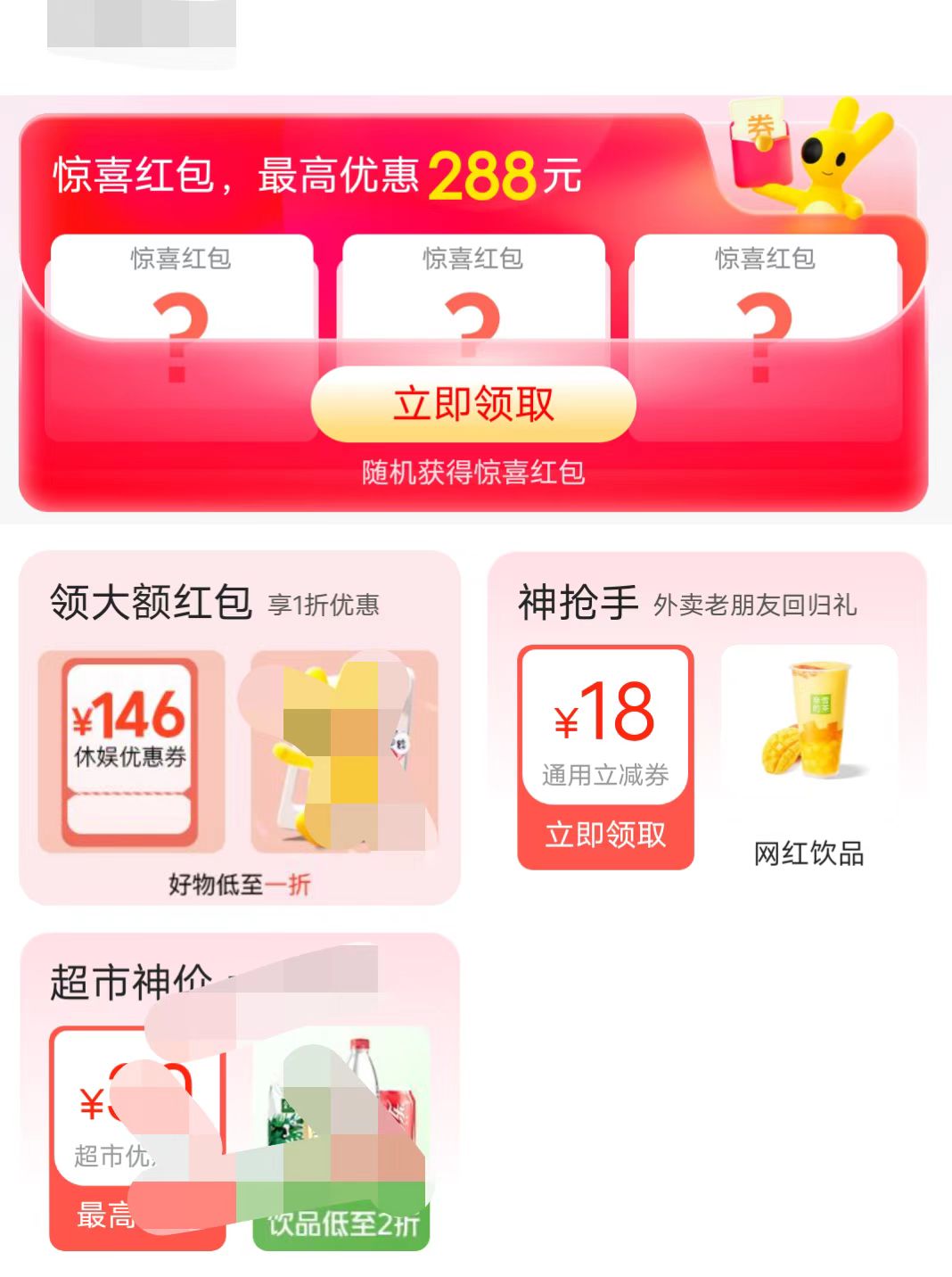This screenshot has width=952, height=1277.
Task: Claim the ¥18 通用立减券 with 立即领取
Action: pyautogui.click(x=605, y=835)
